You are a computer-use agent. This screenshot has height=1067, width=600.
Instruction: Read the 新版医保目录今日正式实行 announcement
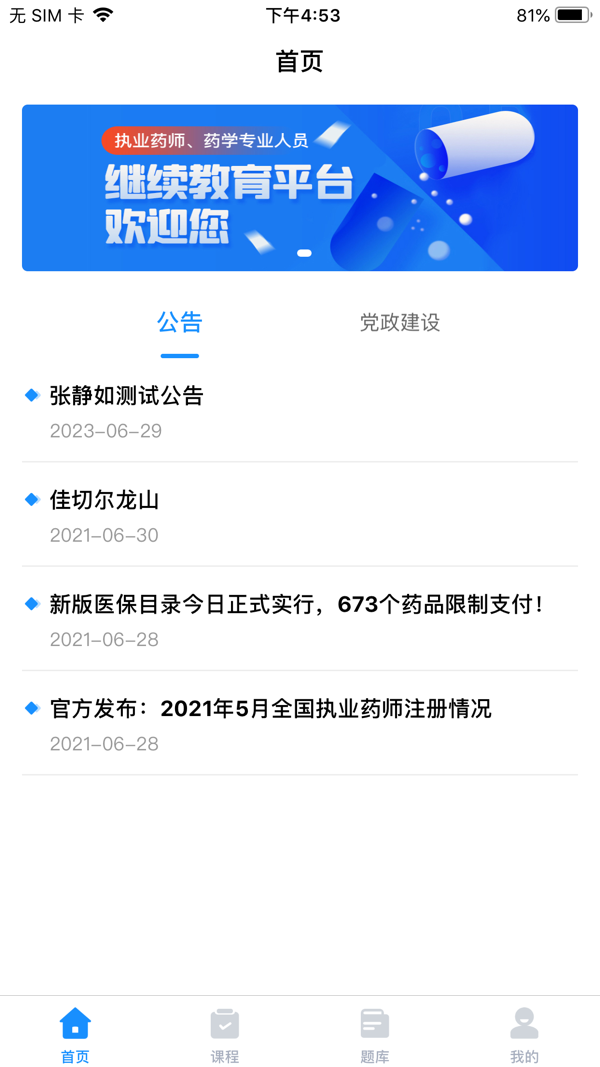pos(296,605)
